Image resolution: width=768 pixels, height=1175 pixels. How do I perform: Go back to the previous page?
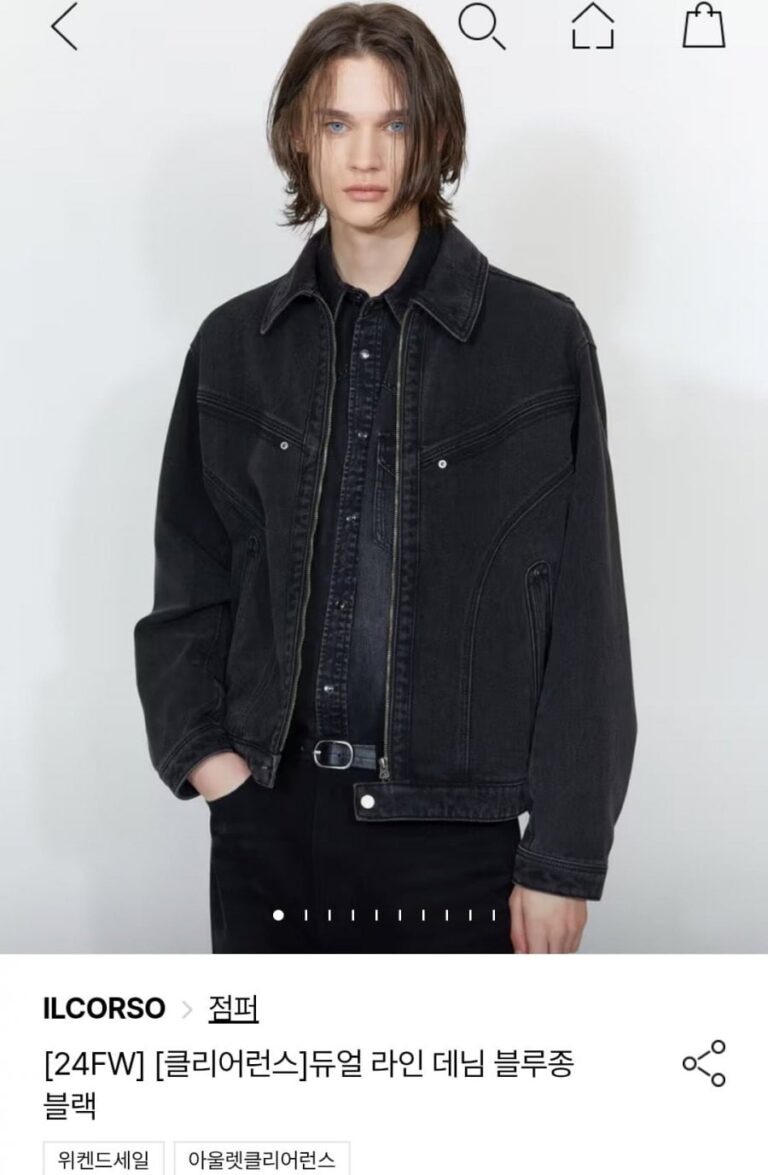click(64, 27)
